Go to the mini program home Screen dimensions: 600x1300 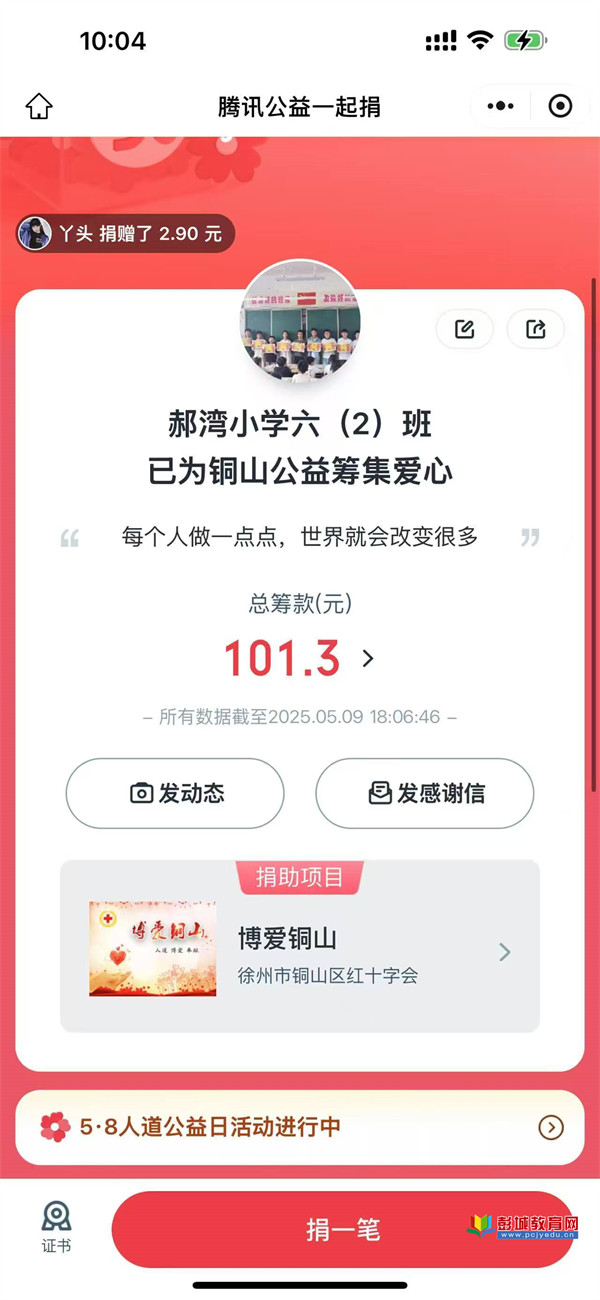(x=39, y=106)
